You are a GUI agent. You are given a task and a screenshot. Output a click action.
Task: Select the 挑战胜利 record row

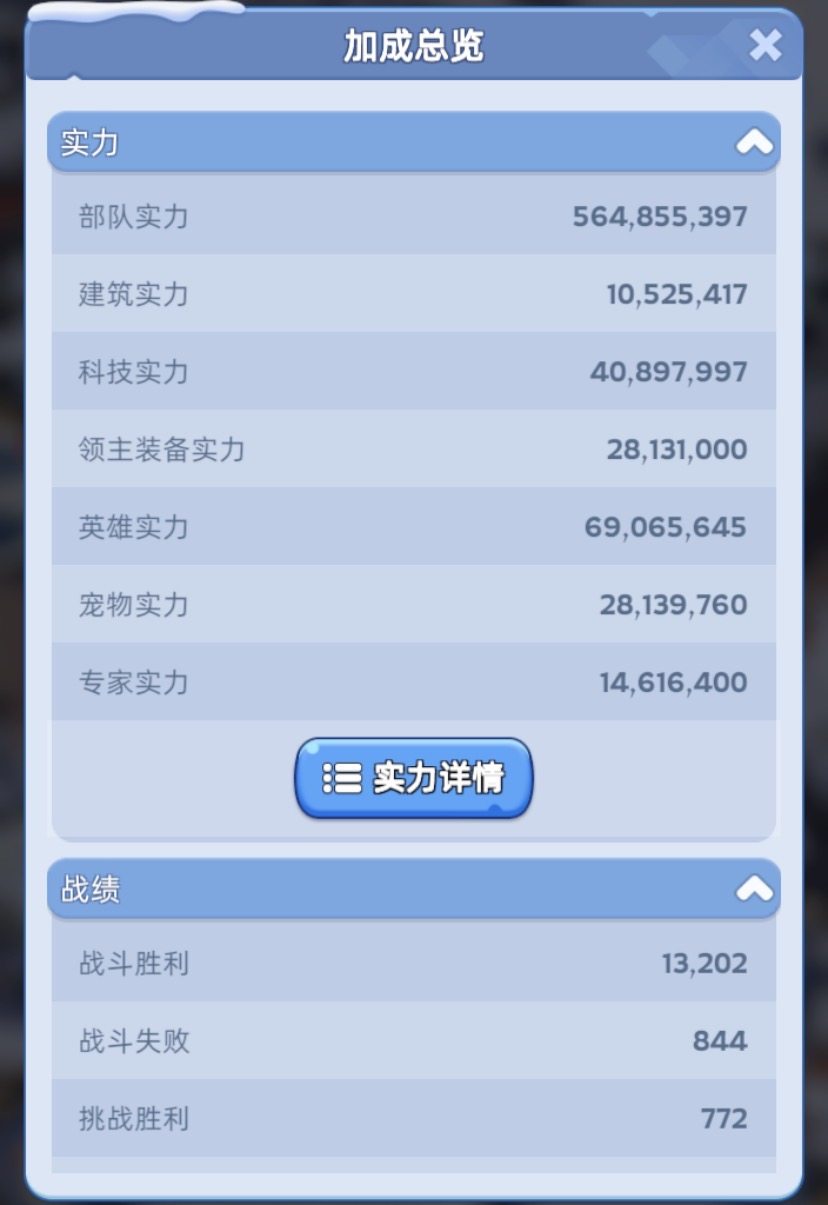[x=414, y=1119]
